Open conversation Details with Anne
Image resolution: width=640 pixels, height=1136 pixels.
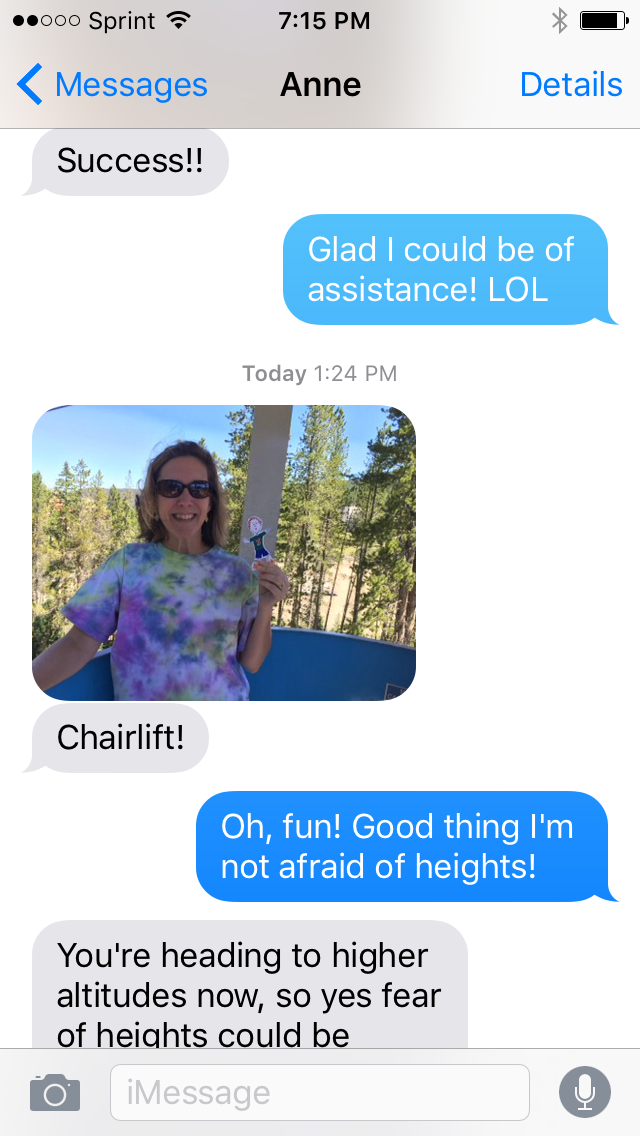(571, 85)
